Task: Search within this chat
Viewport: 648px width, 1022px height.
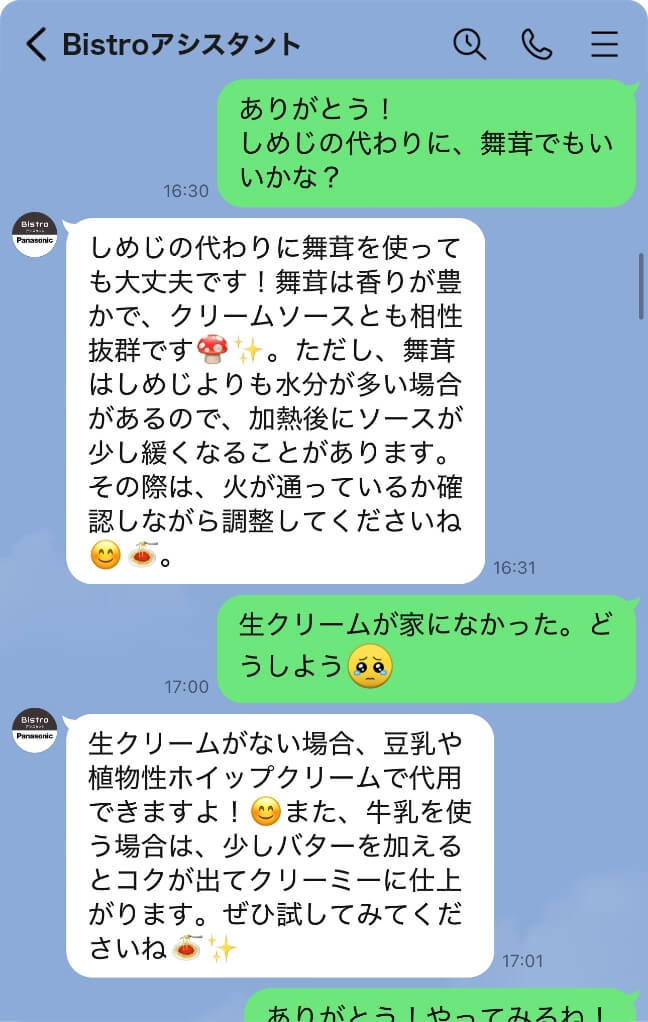Action: click(x=469, y=44)
